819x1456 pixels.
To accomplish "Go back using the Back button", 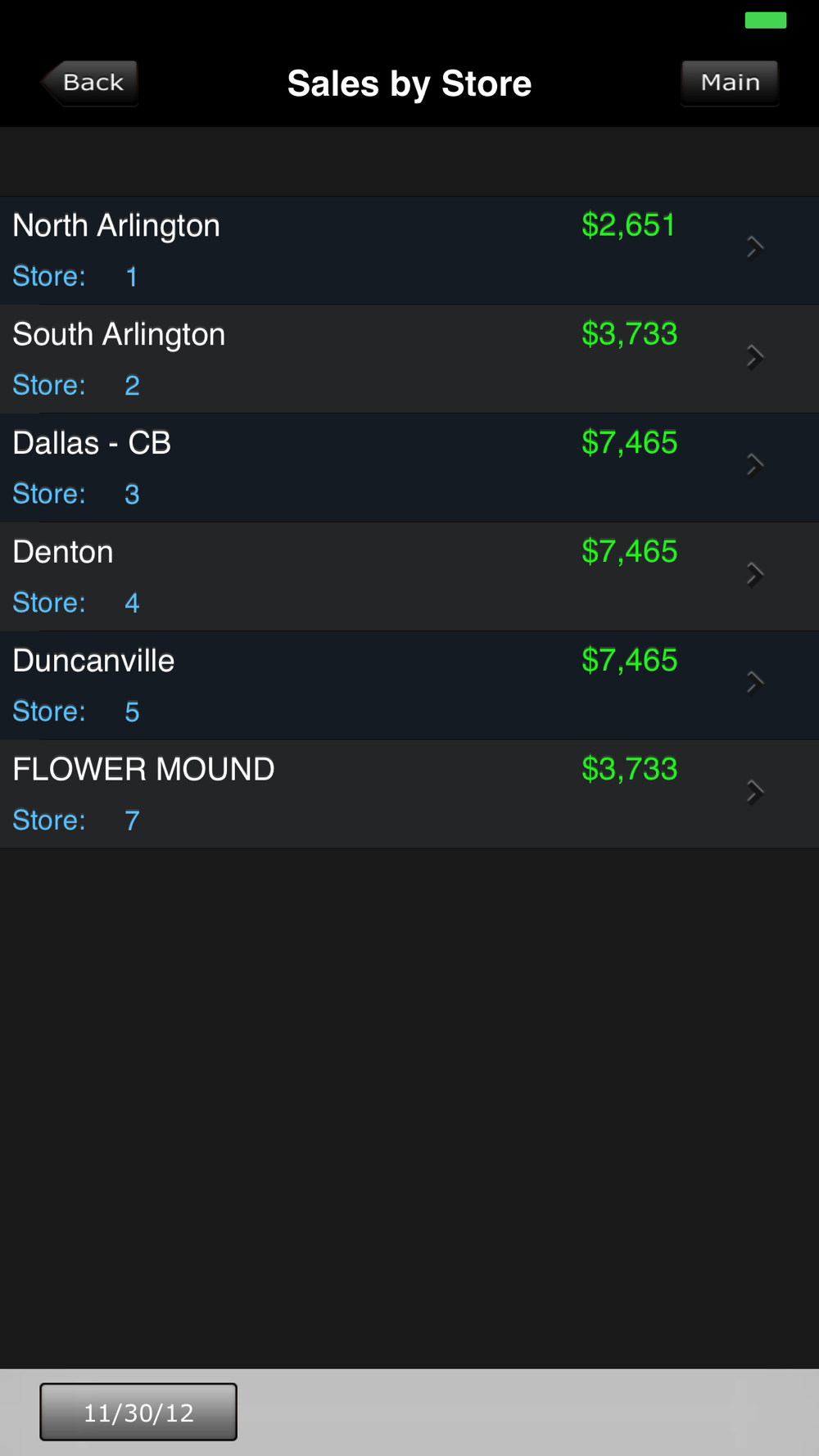I will 89,83.
